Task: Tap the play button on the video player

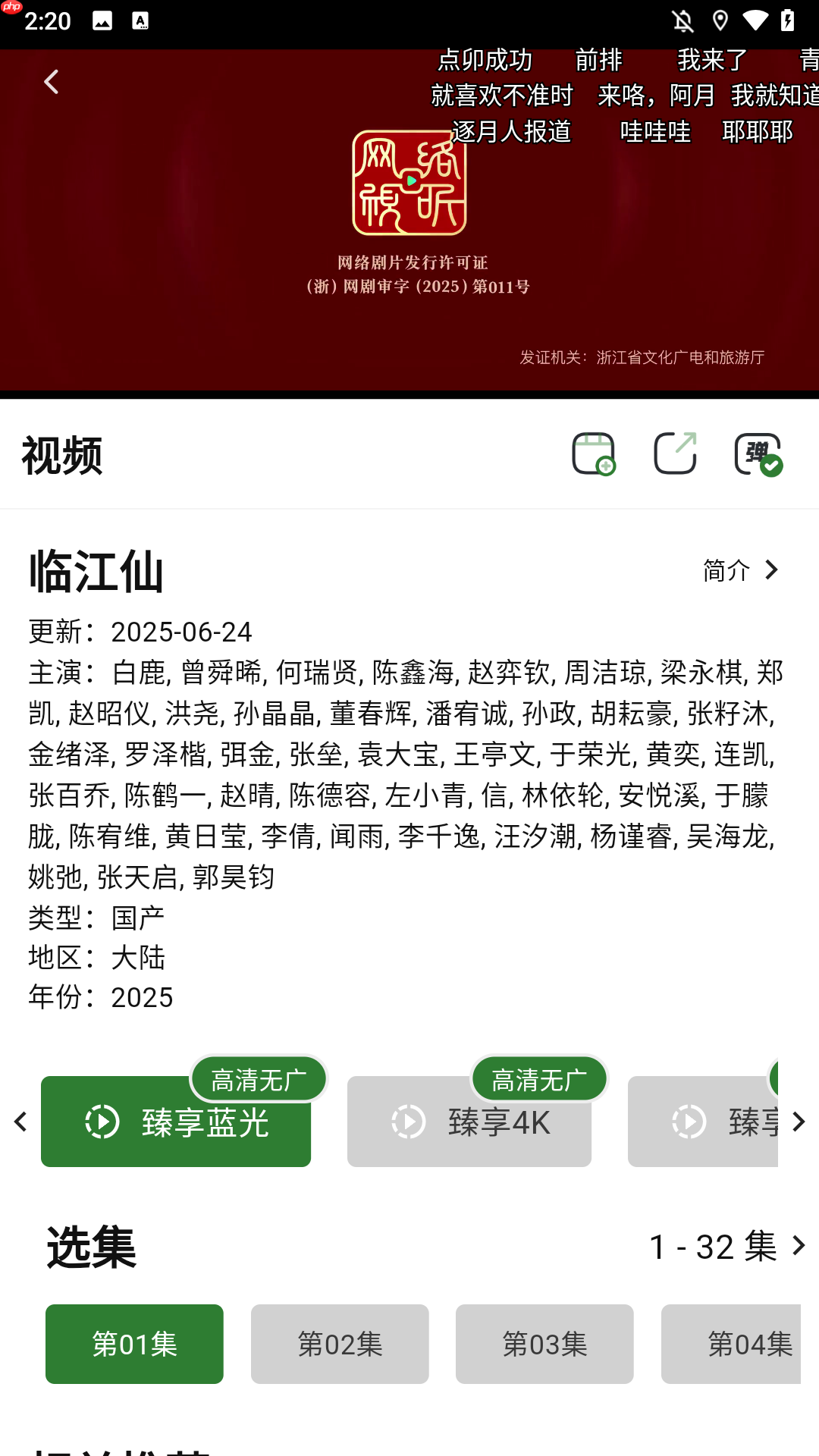Action: [x=409, y=180]
